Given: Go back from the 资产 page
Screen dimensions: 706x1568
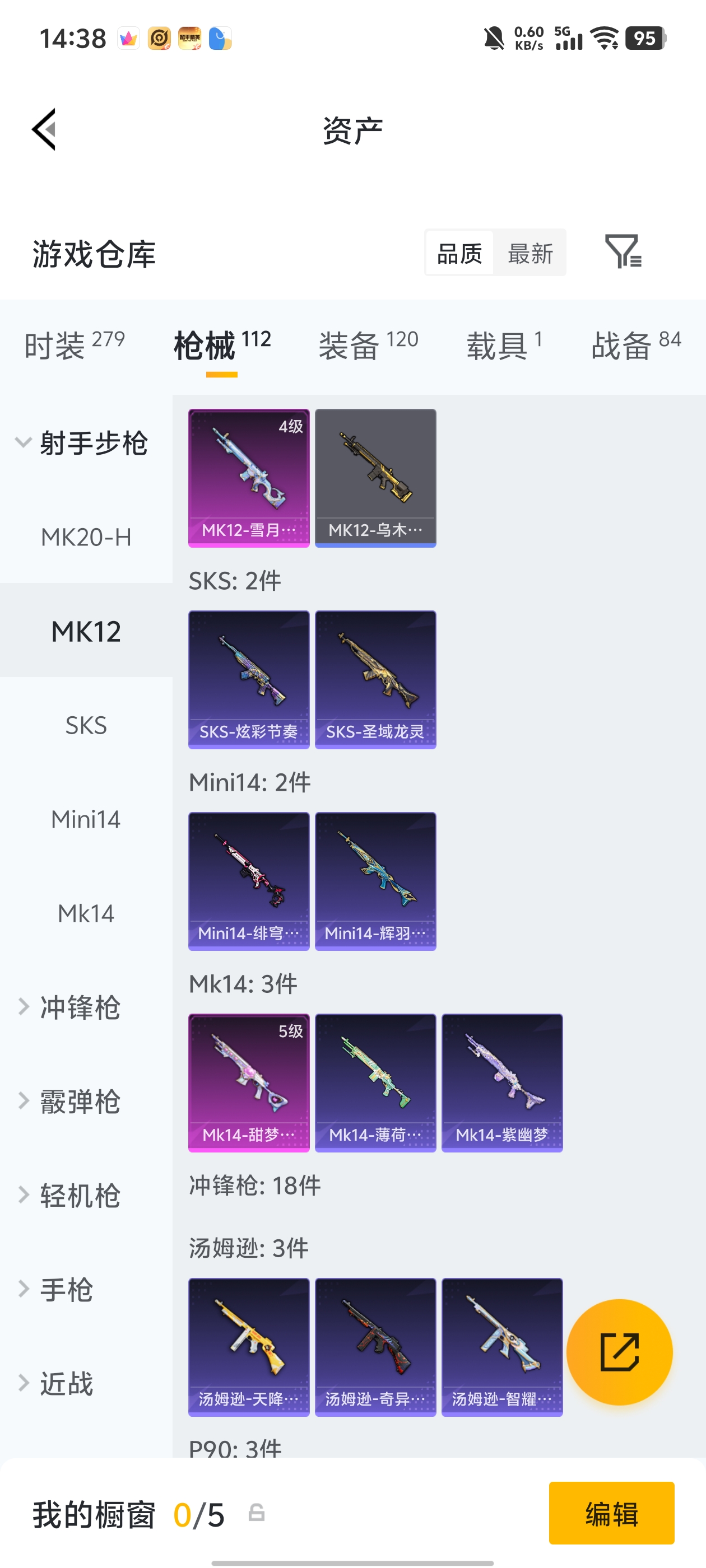Looking at the screenshot, I should click(44, 129).
